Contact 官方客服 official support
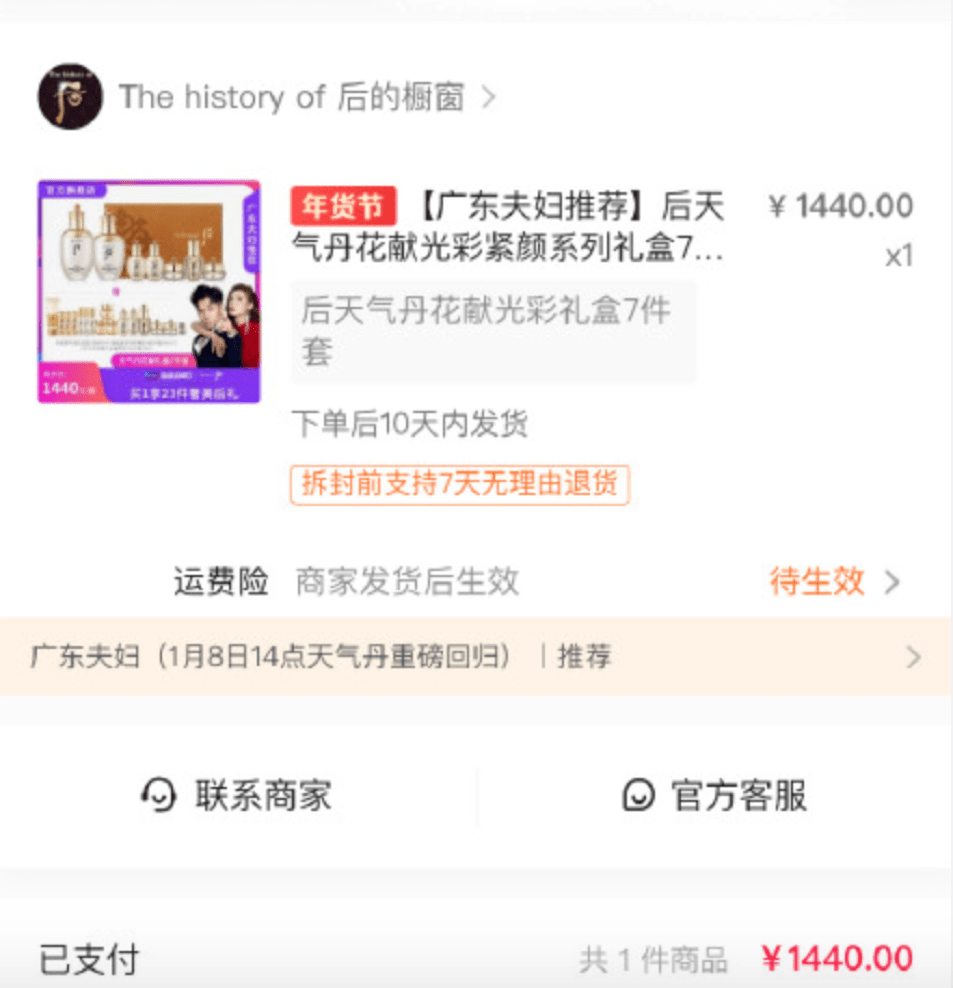 [714, 796]
